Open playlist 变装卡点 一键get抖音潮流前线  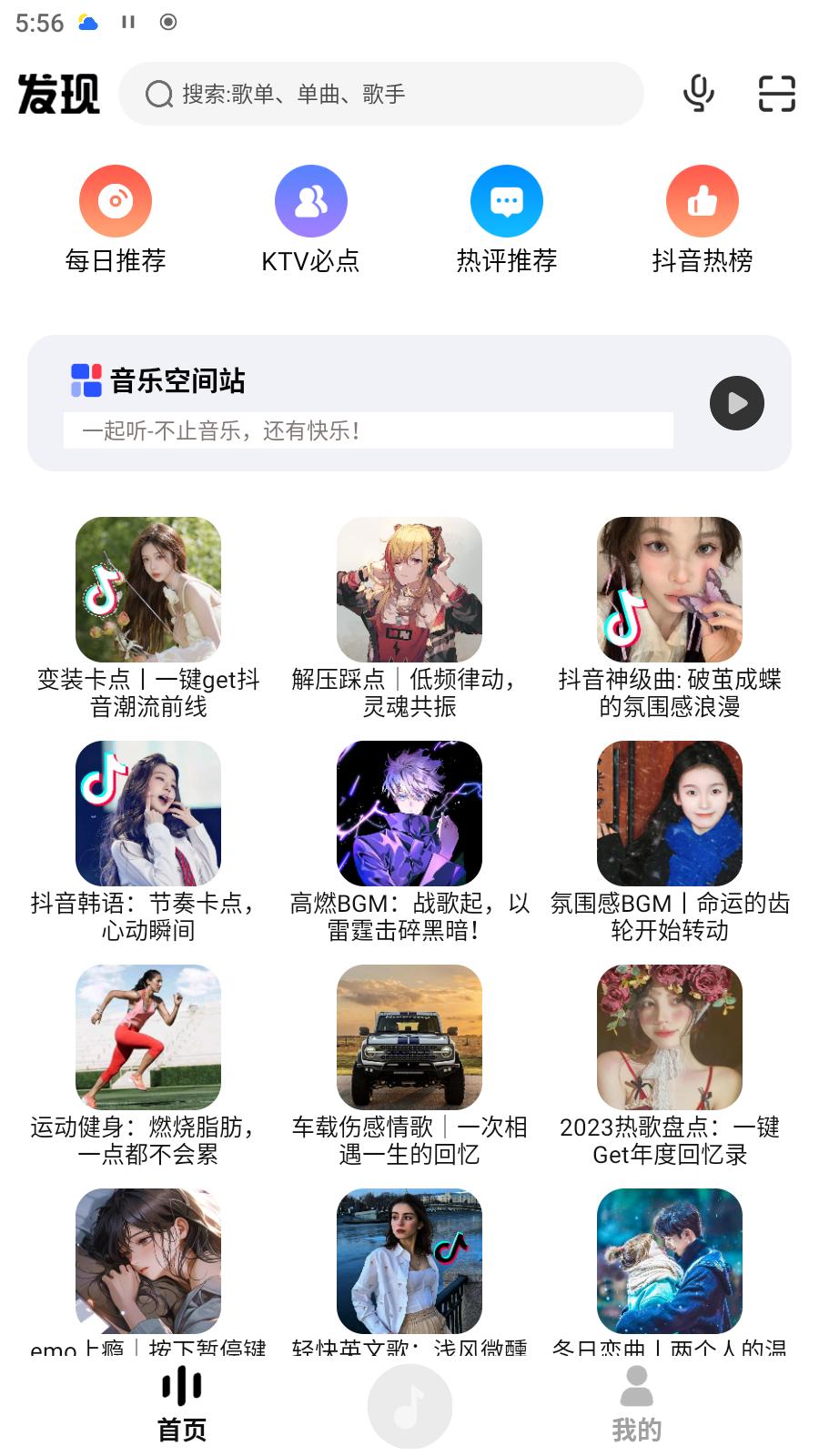(148, 590)
